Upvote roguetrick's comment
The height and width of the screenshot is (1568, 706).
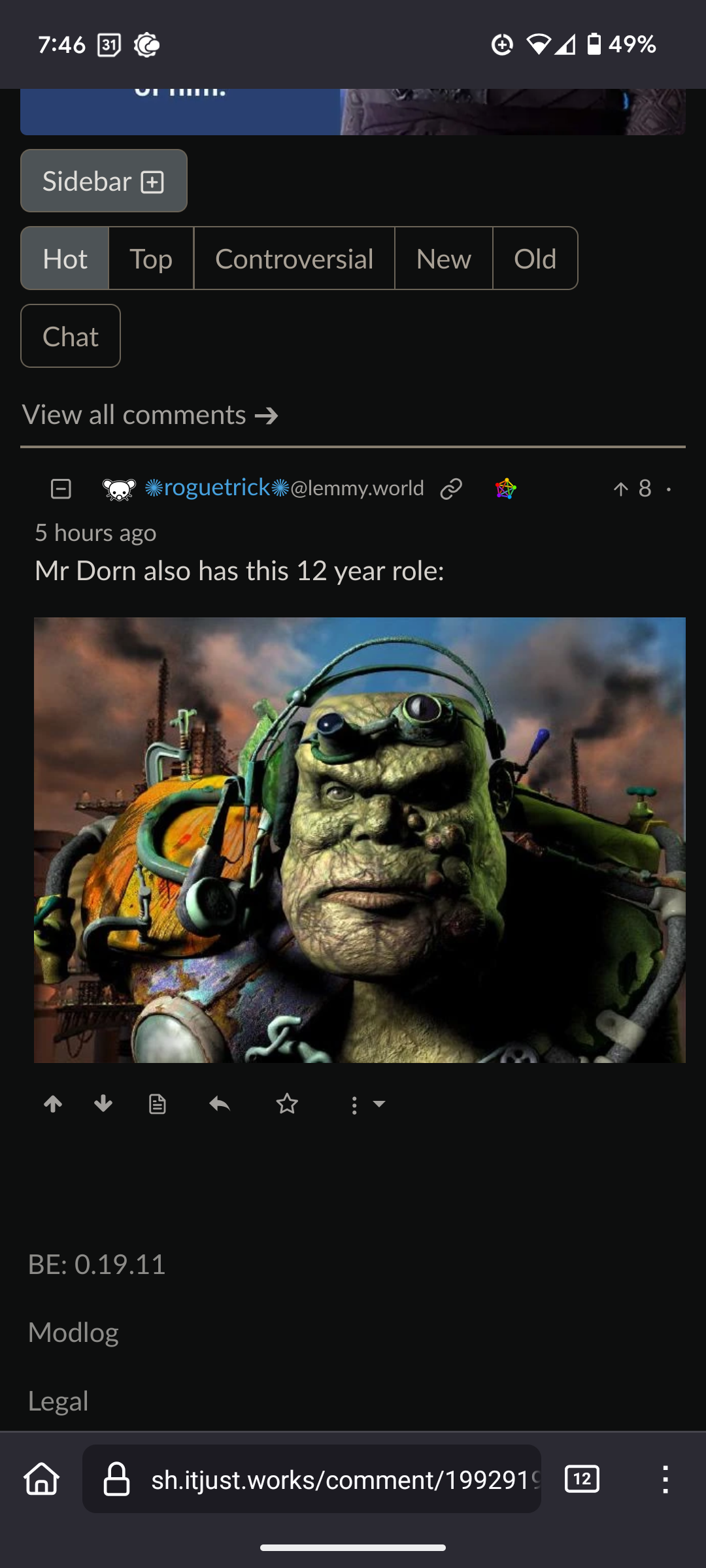point(53,1104)
